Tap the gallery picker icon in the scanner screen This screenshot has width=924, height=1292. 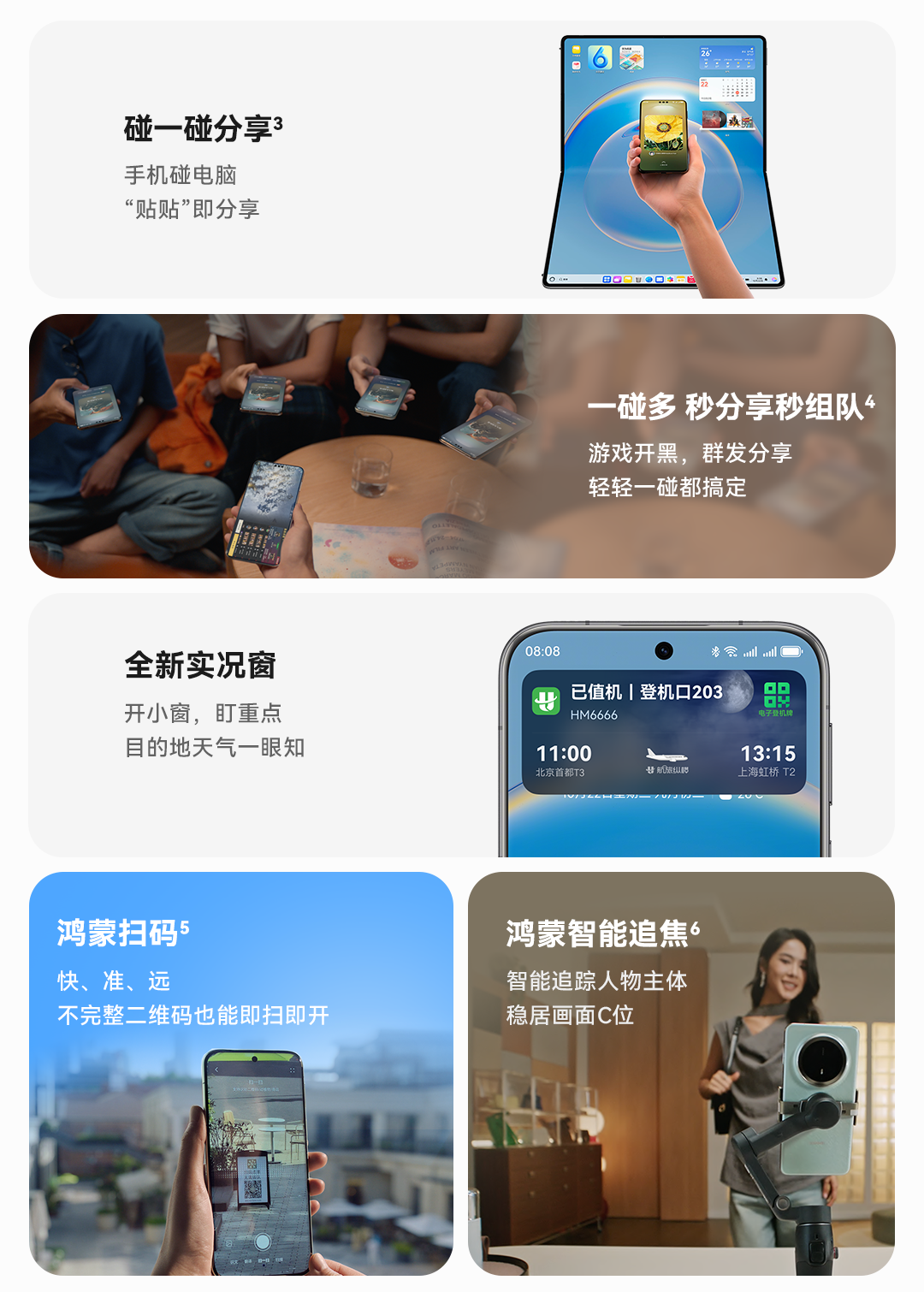coord(229,1242)
